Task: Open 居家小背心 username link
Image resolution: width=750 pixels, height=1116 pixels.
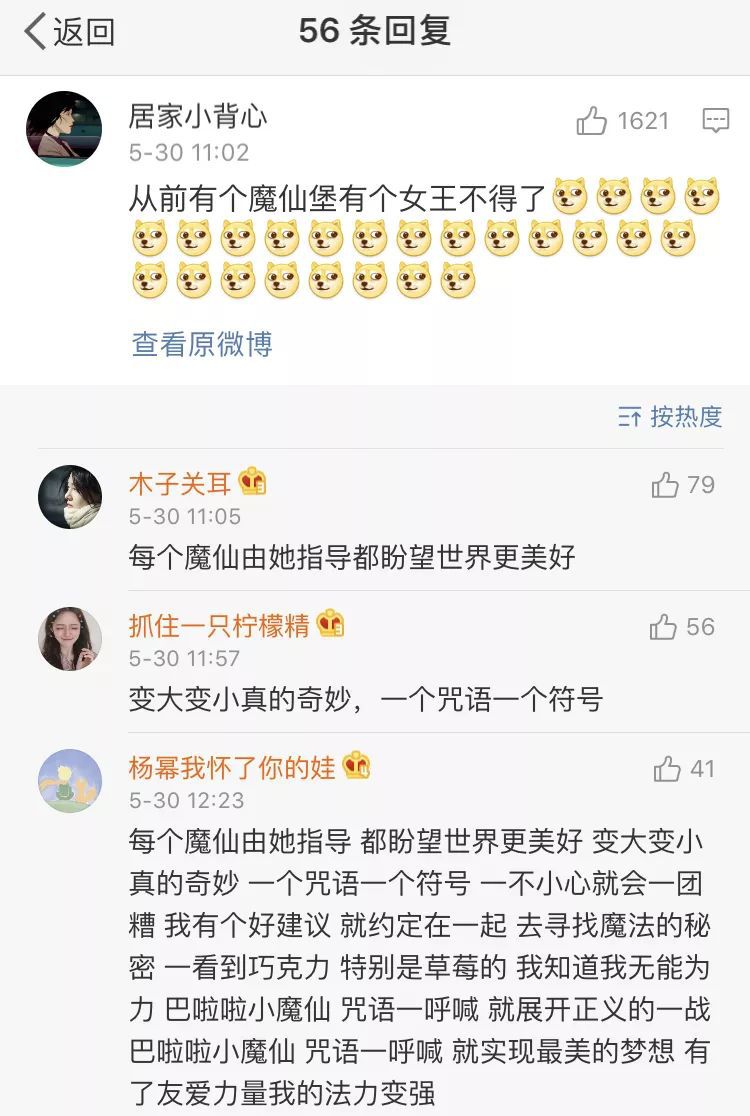Action: [198, 117]
